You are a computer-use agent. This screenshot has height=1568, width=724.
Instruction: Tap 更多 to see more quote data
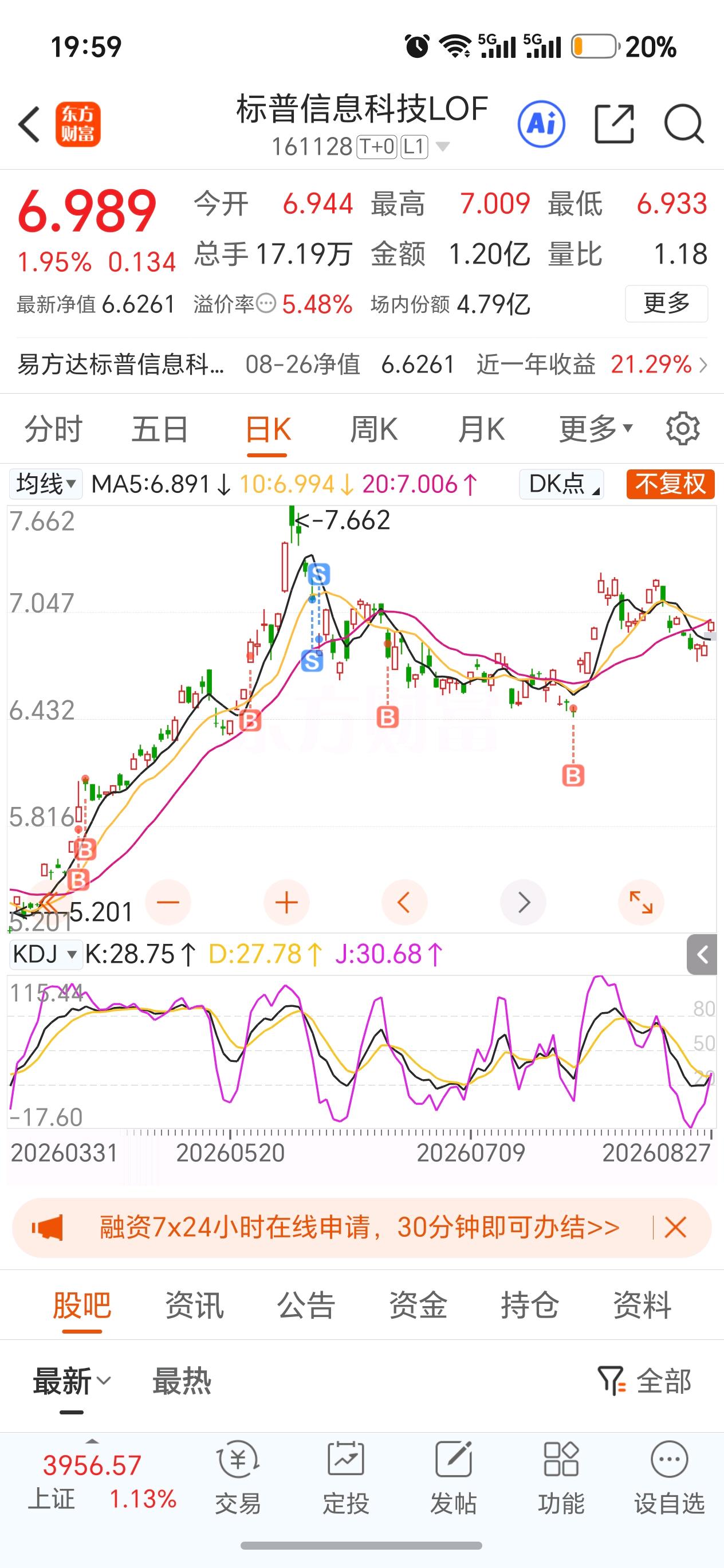click(x=666, y=303)
